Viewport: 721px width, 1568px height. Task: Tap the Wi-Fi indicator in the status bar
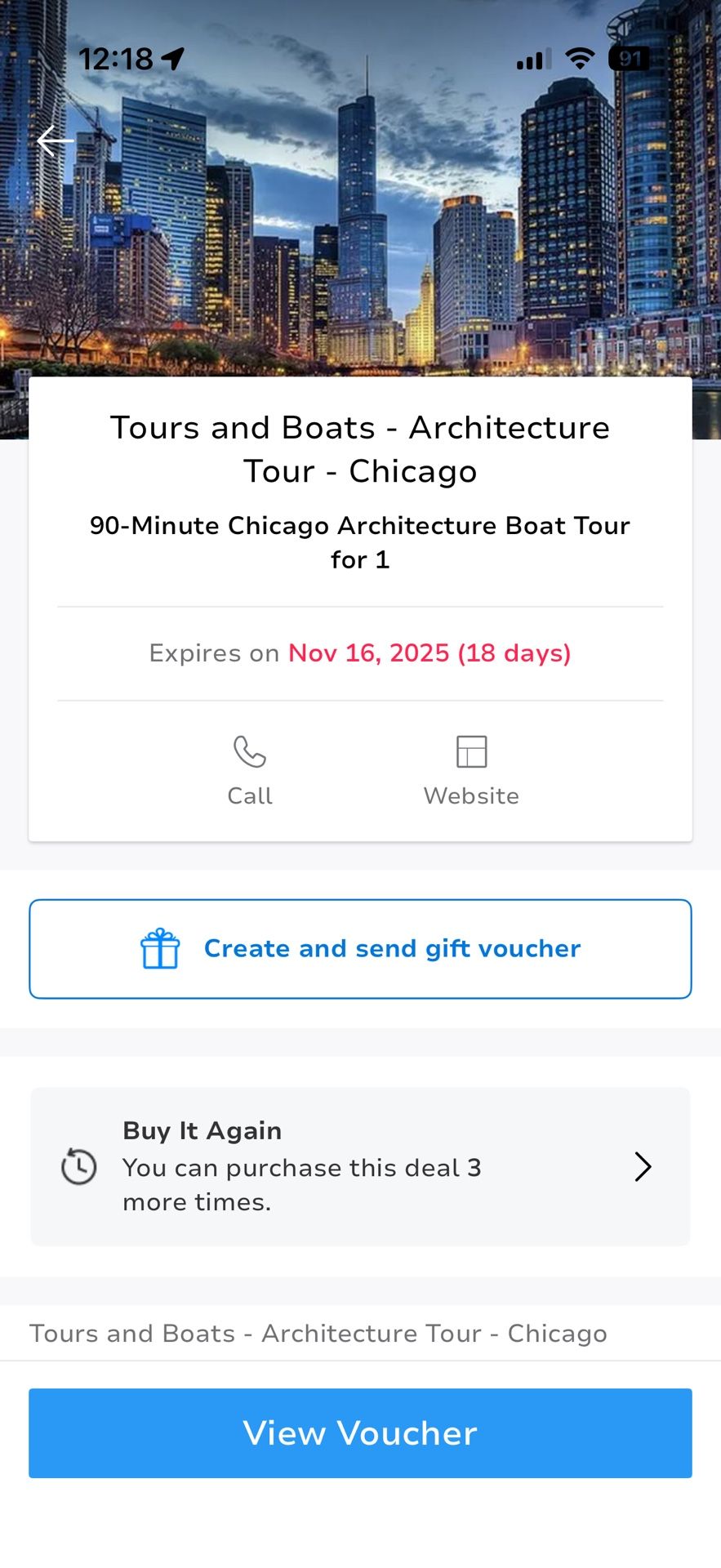580,58
